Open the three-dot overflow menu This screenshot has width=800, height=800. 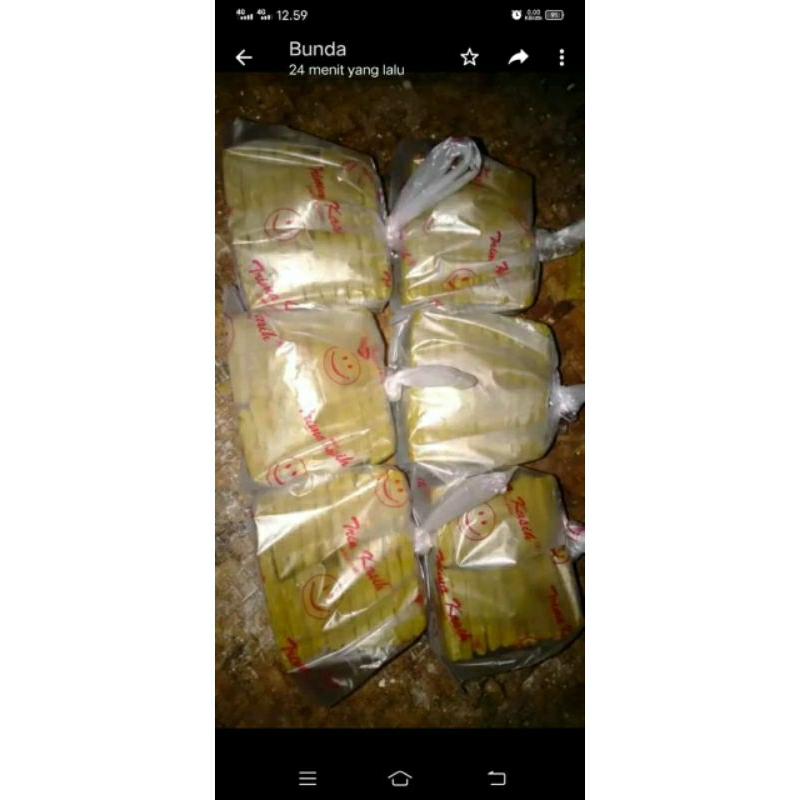click(x=562, y=58)
